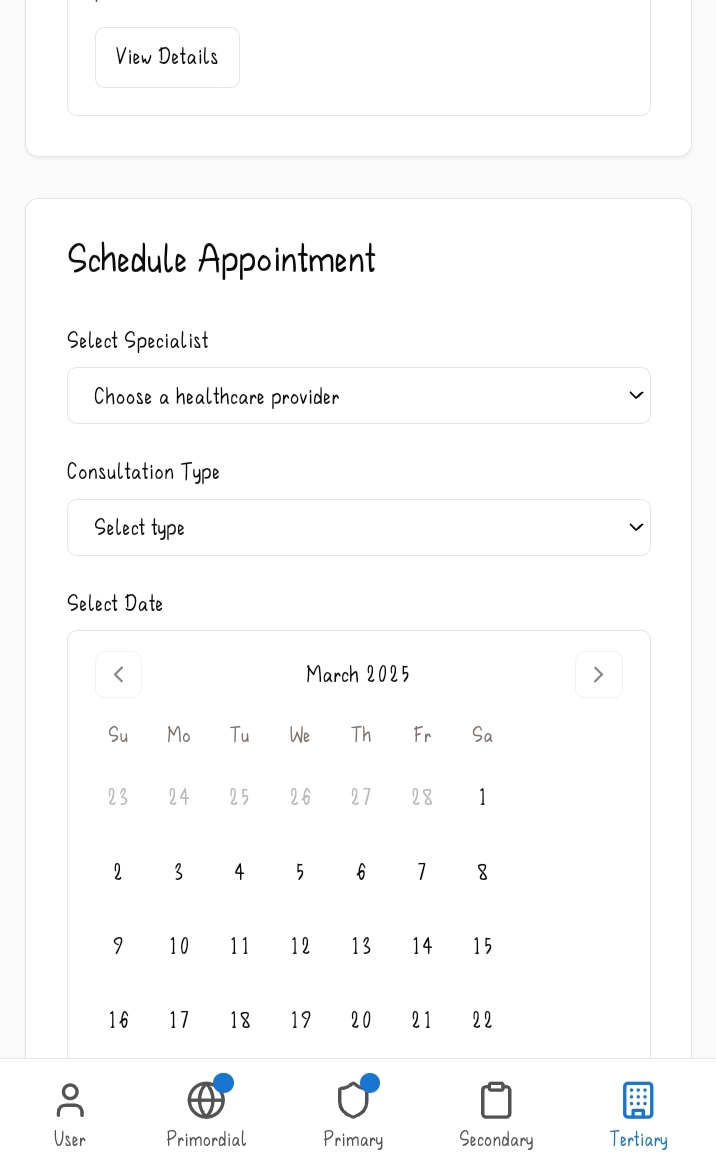
Task: Select February 25 in the calendar
Action: click(x=239, y=797)
